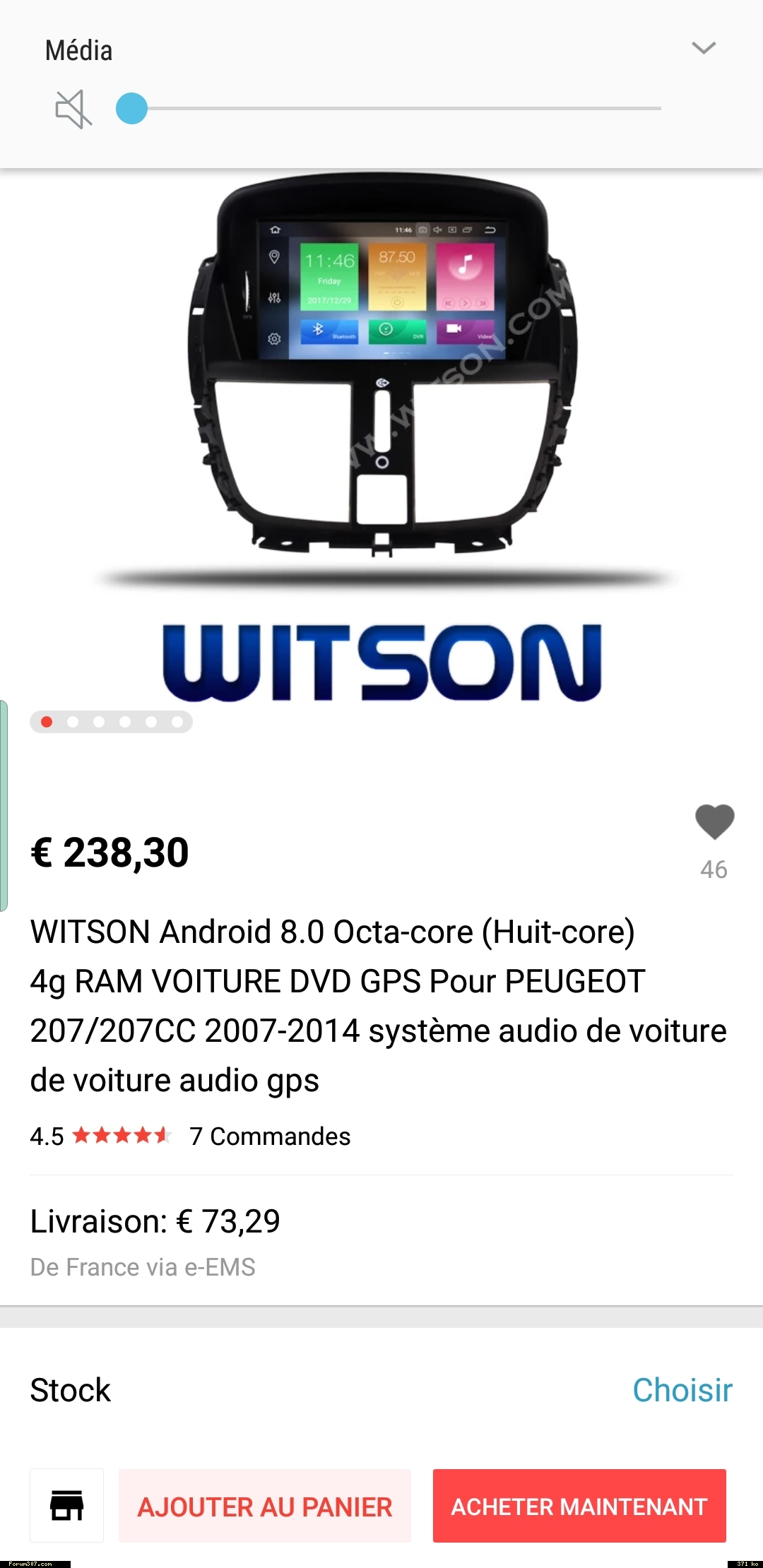
Task: Choisir a stock option
Action: (682, 1390)
